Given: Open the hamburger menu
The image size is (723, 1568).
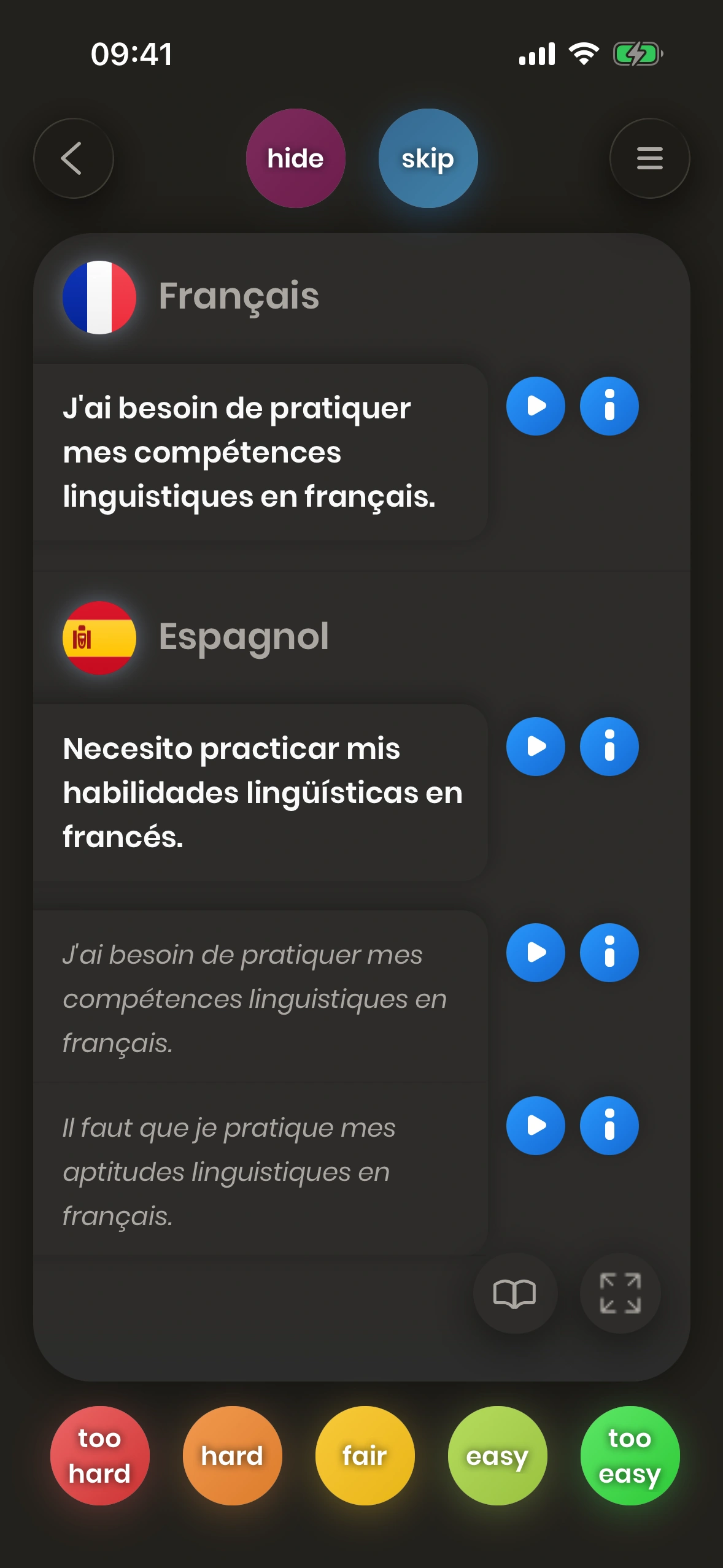Looking at the screenshot, I should 649,158.
